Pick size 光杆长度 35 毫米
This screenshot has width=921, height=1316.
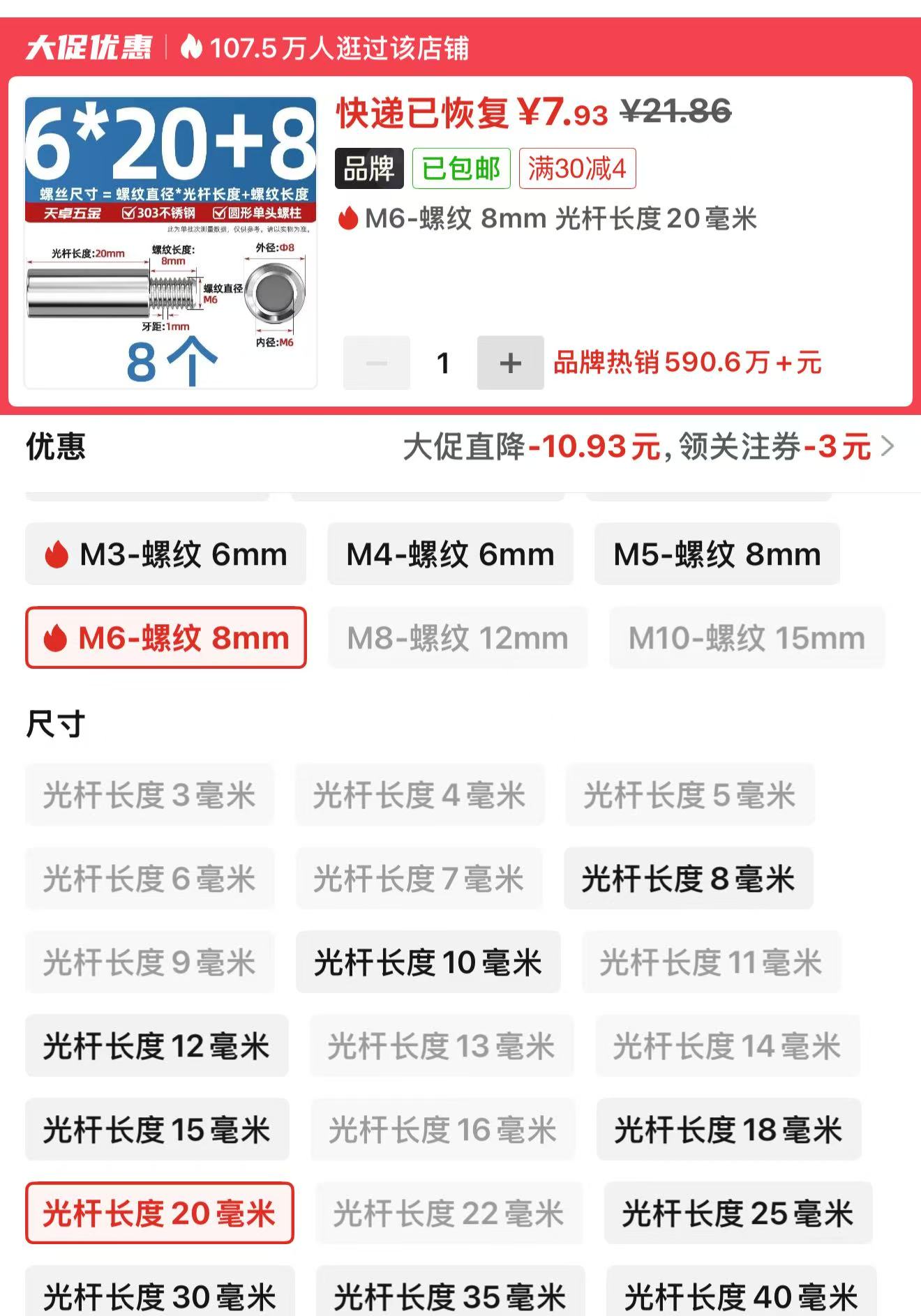click(x=450, y=1296)
